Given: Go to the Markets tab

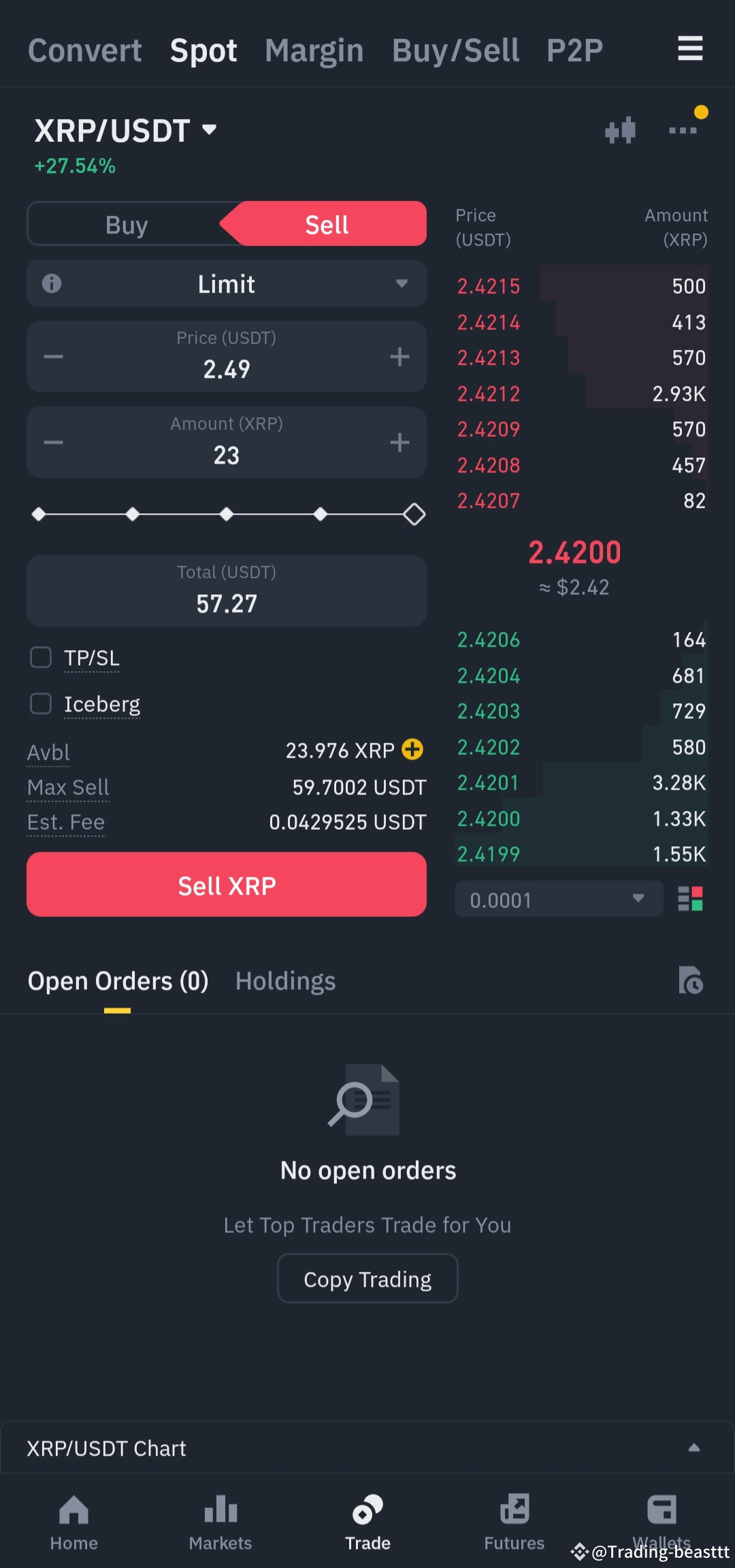Looking at the screenshot, I should 220,1522.
